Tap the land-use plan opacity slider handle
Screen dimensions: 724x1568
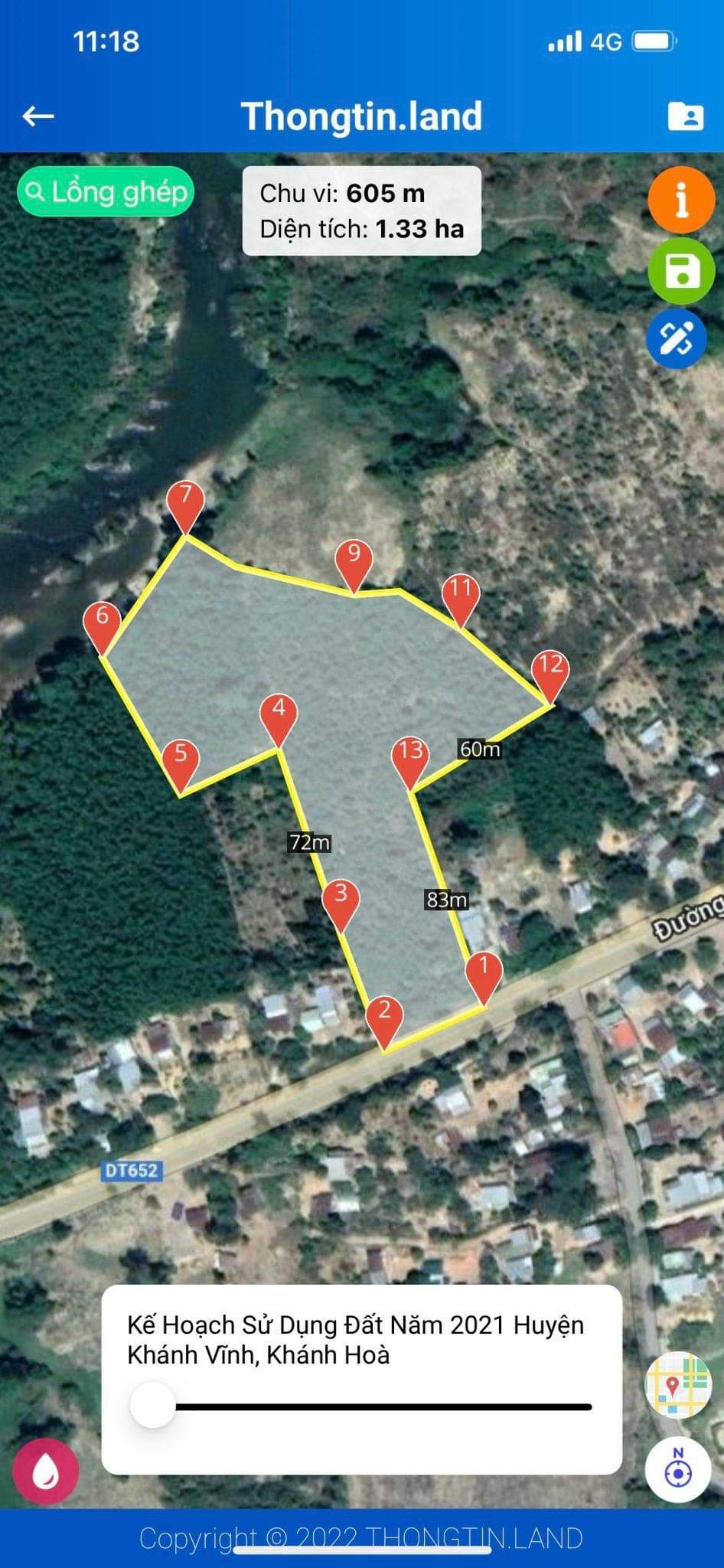click(x=153, y=1405)
